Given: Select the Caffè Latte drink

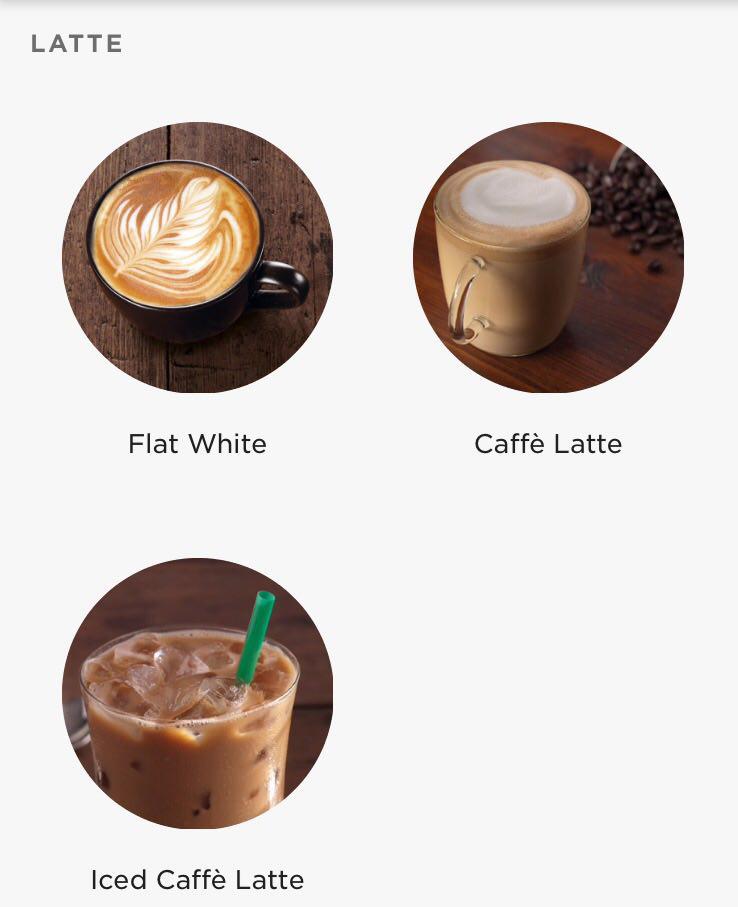Looking at the screenshot, I should point(548,258).
